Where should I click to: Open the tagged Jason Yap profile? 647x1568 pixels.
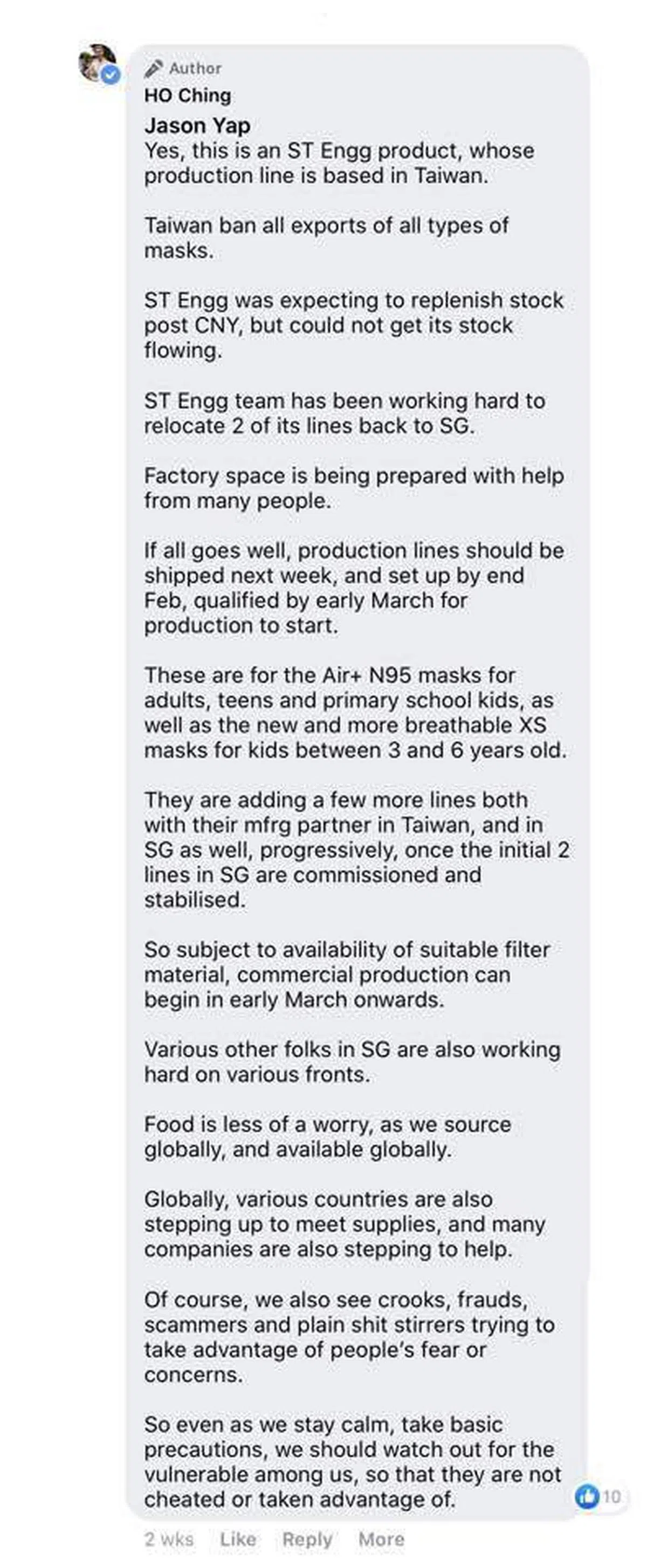click(197, 126)
